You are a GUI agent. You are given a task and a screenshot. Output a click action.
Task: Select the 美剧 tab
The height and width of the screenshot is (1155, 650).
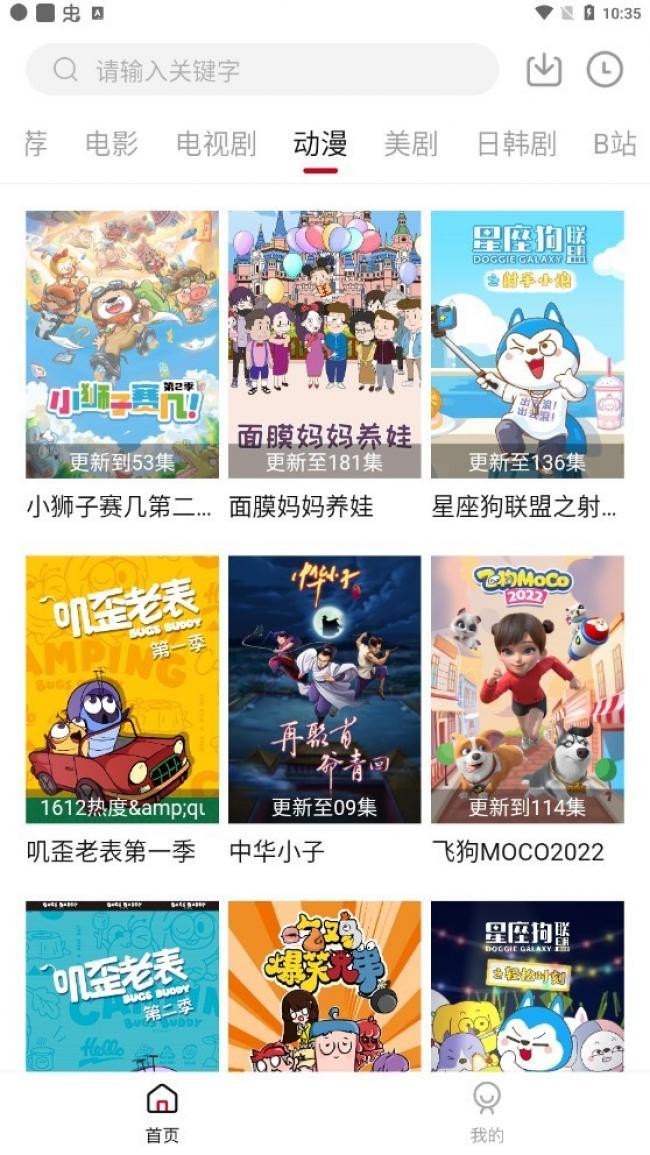point(410,144)
